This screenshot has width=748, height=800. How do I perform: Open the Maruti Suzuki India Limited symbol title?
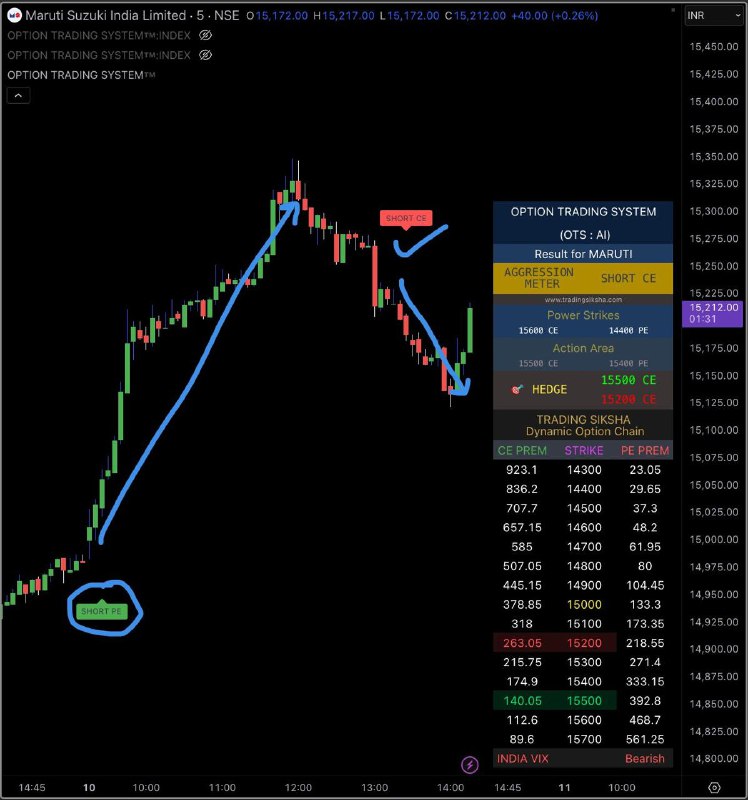coord(105,16)
